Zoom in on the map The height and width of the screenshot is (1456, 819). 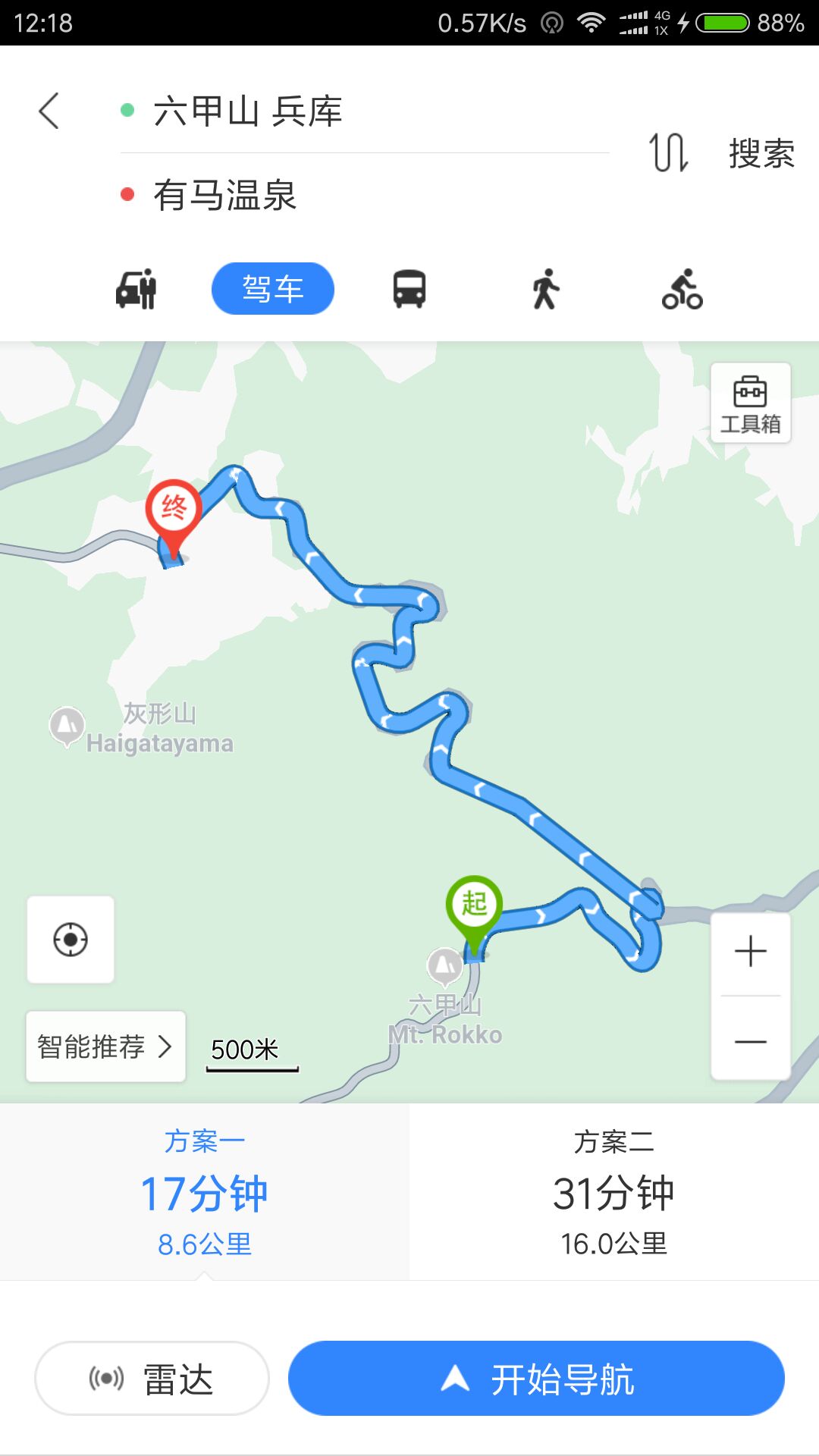tap(750, 952)
